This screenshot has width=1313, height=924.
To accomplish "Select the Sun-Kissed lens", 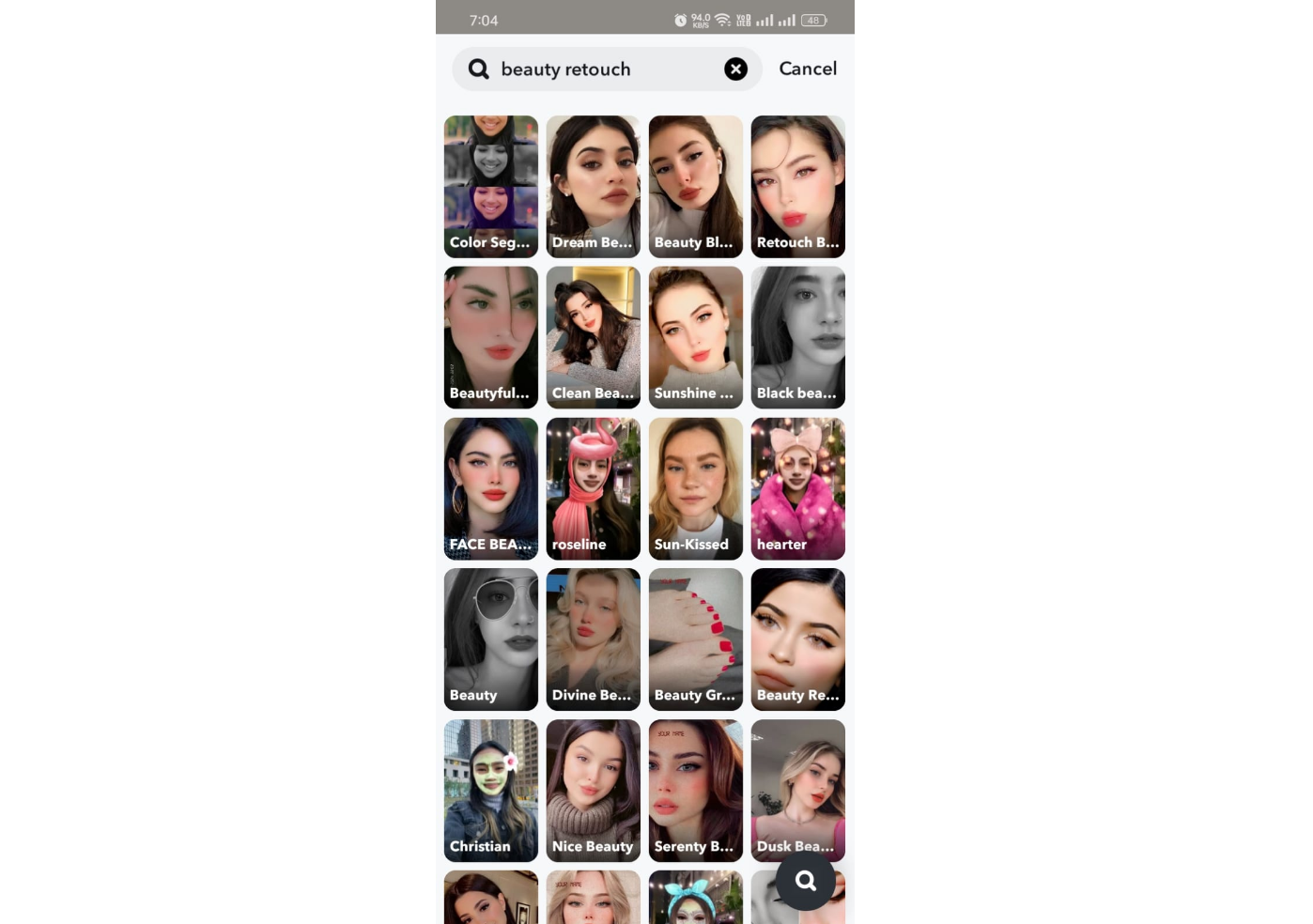I will pos(696,488).
